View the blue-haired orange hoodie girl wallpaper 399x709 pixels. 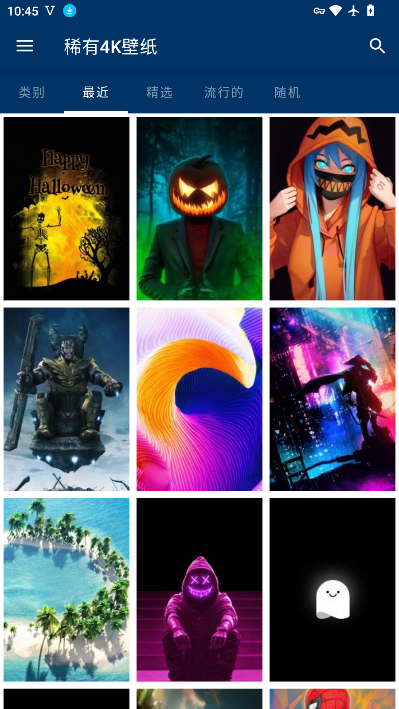click(x=332, y=208)
